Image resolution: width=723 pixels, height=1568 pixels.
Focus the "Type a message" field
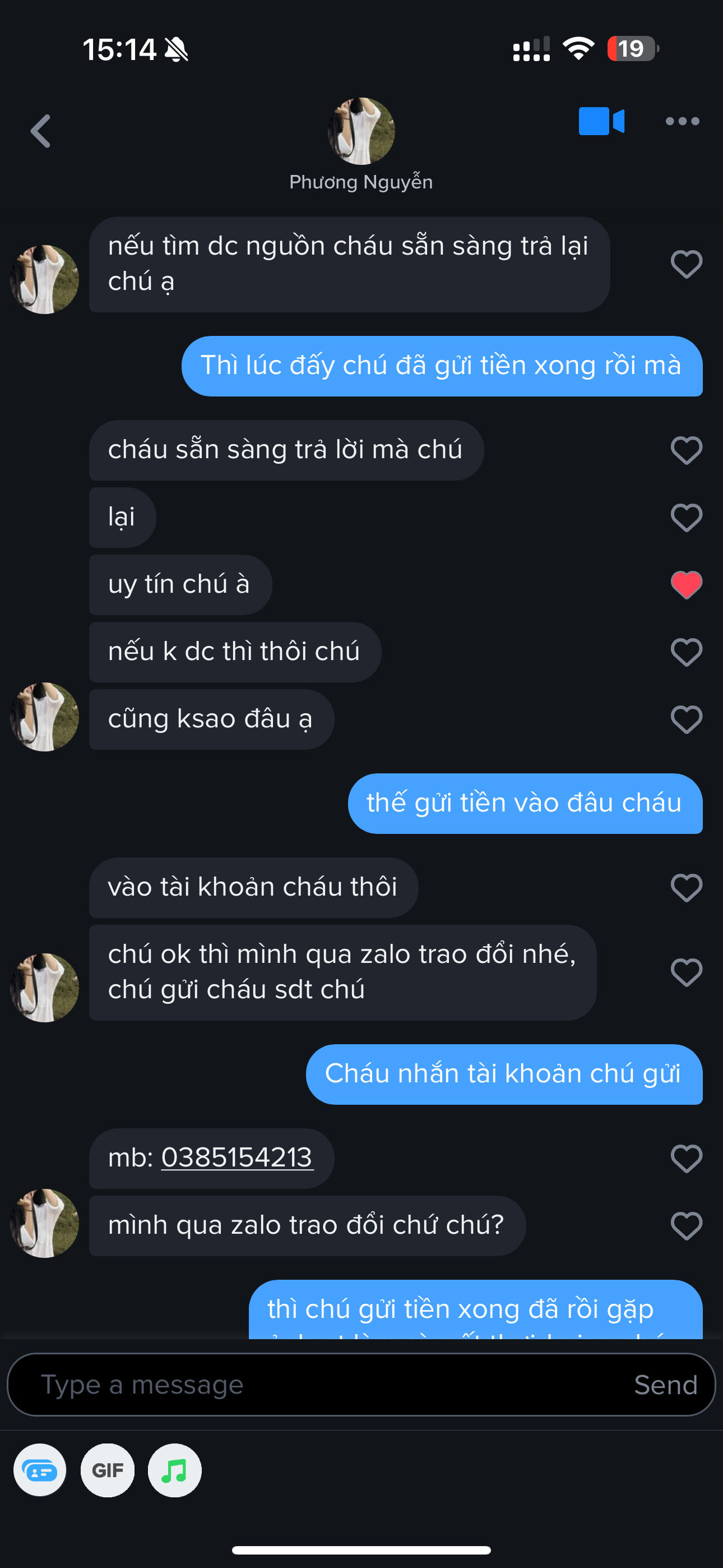pos(317,1385)
